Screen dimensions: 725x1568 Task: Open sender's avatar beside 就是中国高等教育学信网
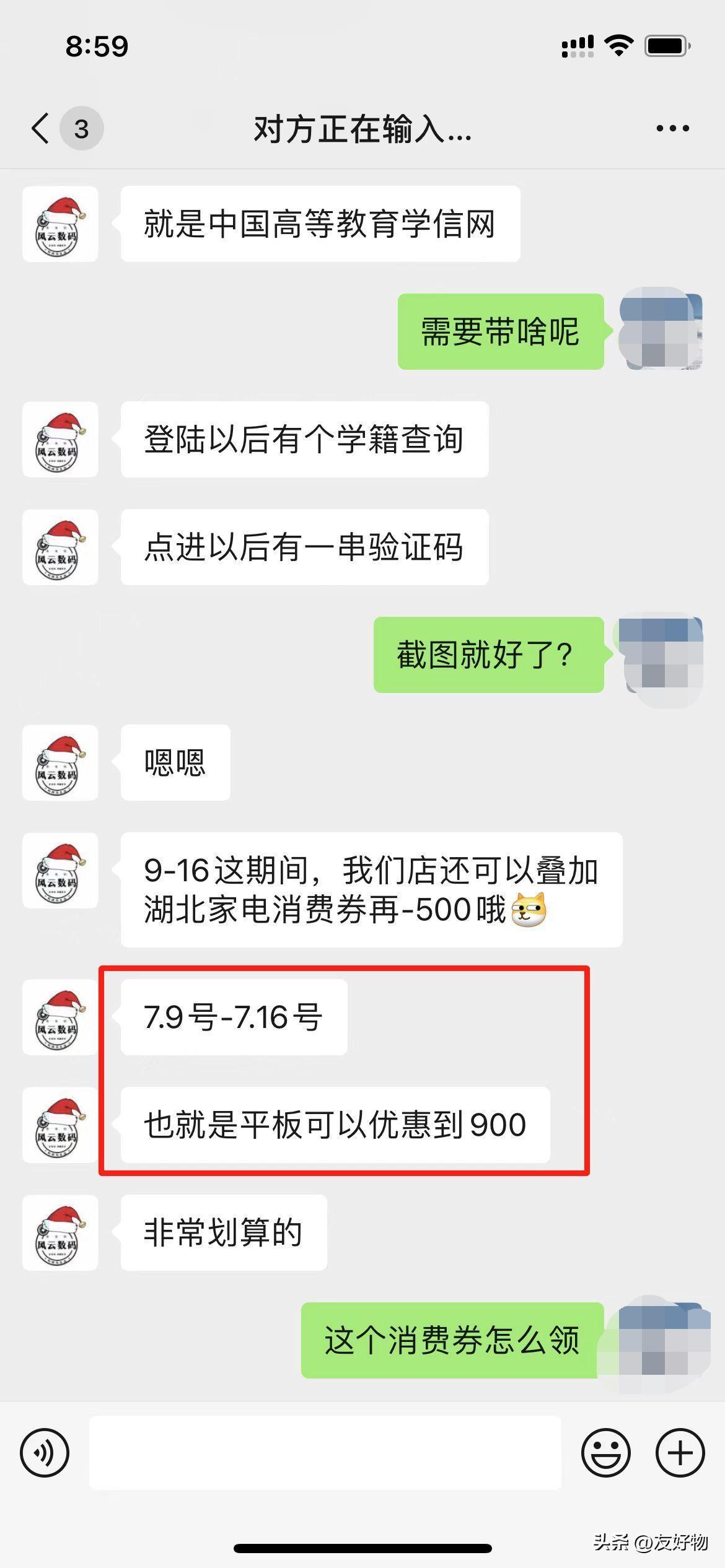pyautogui.click(x=60, y=224)
